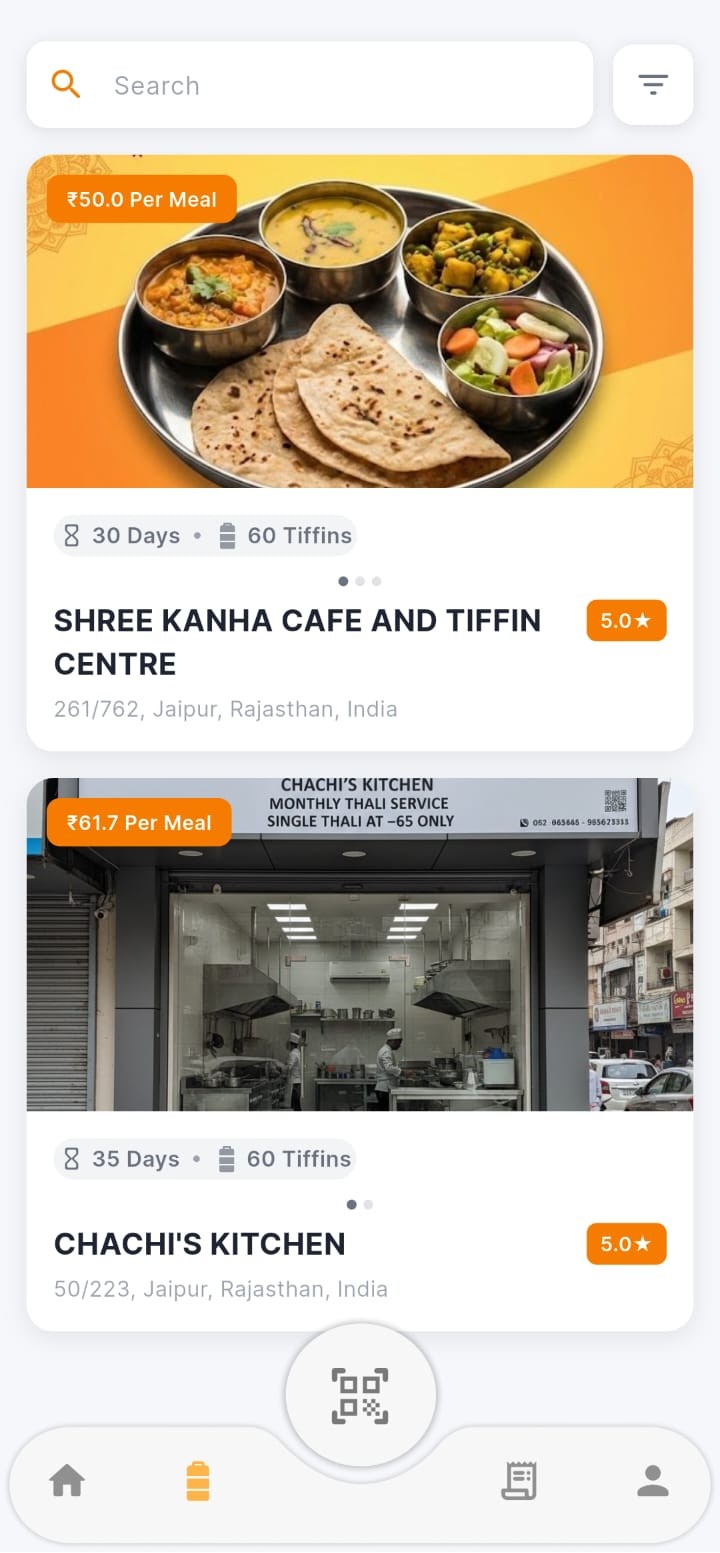Select the first carousel dot under Chachi's Kitchen
The width and height of the screenshot is (720, 1553).
click(351, 1205)
